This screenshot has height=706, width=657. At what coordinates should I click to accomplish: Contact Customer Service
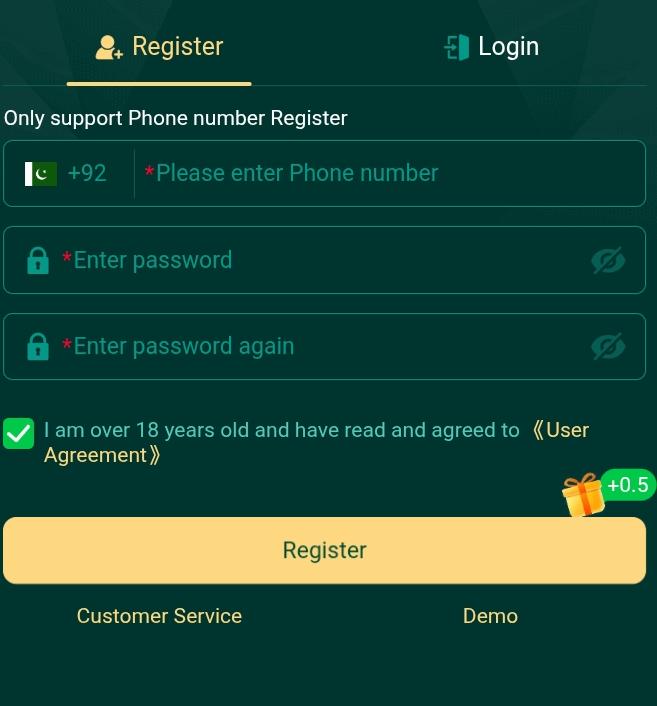click(159, 616)
